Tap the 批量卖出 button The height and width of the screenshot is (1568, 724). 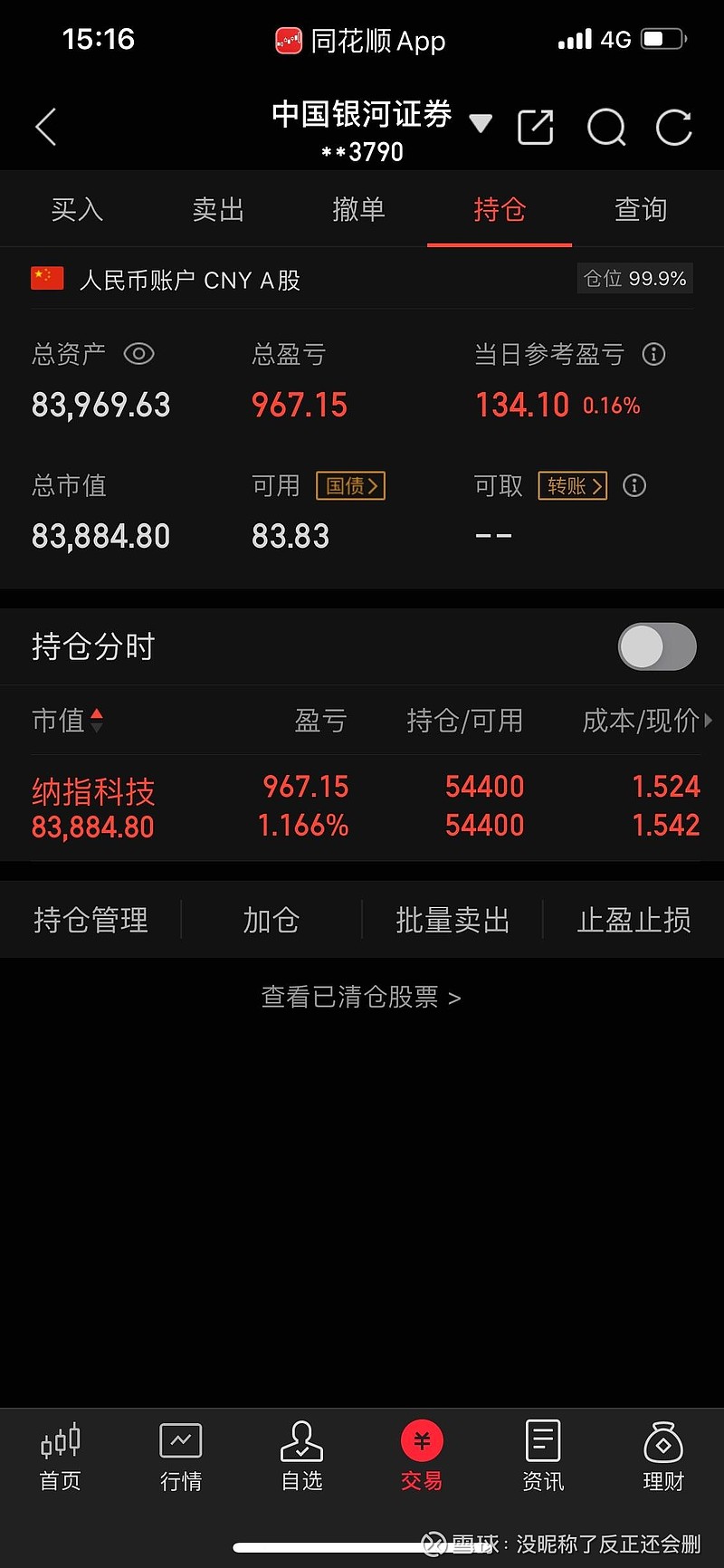tap(452, 920)
